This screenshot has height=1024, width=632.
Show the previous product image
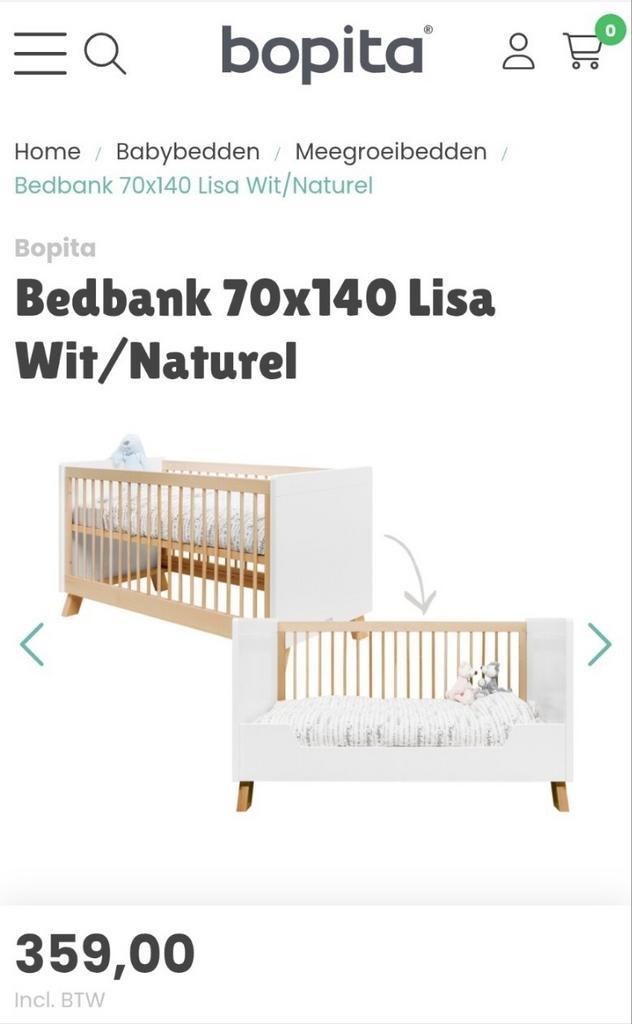coord(32,644)
